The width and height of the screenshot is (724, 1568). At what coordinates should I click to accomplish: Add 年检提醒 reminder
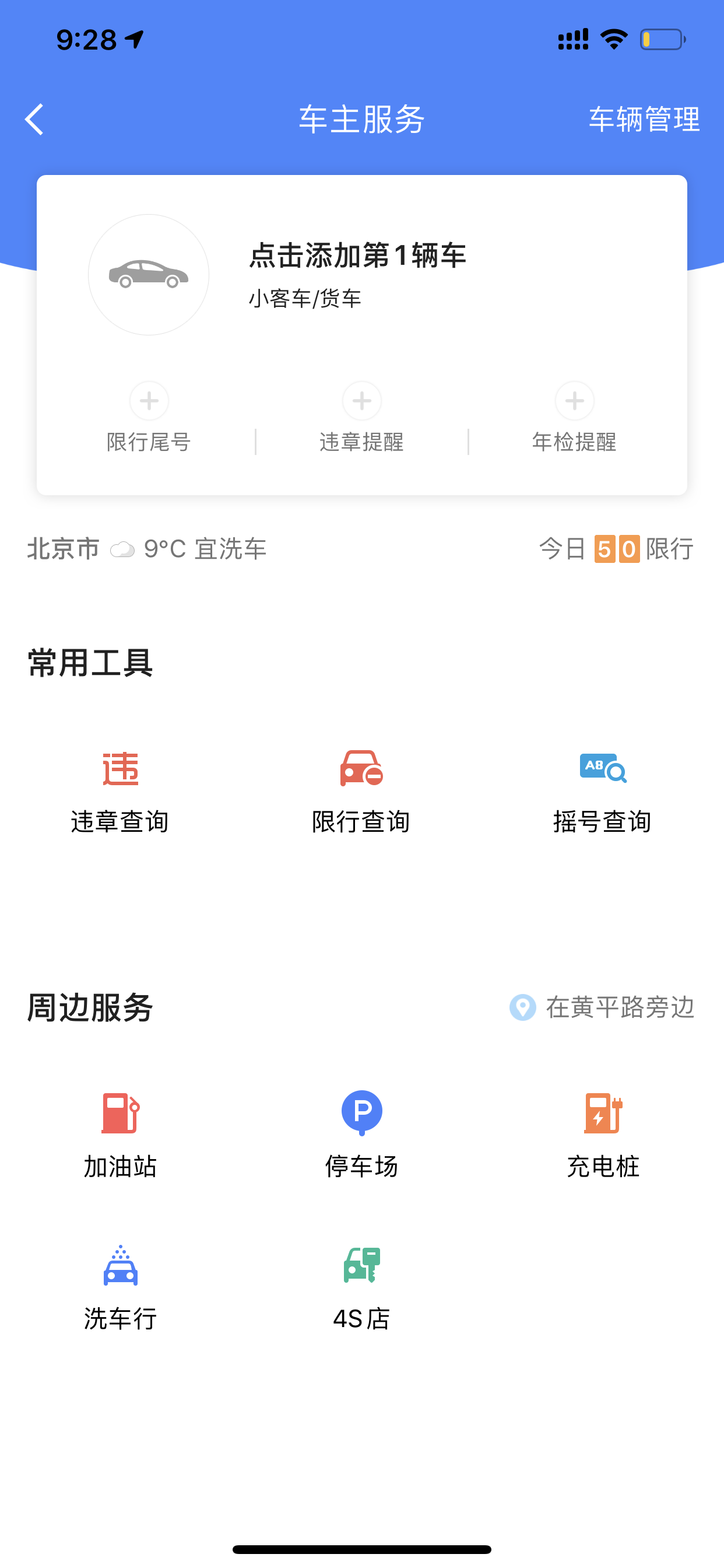[x=574, y=418]
